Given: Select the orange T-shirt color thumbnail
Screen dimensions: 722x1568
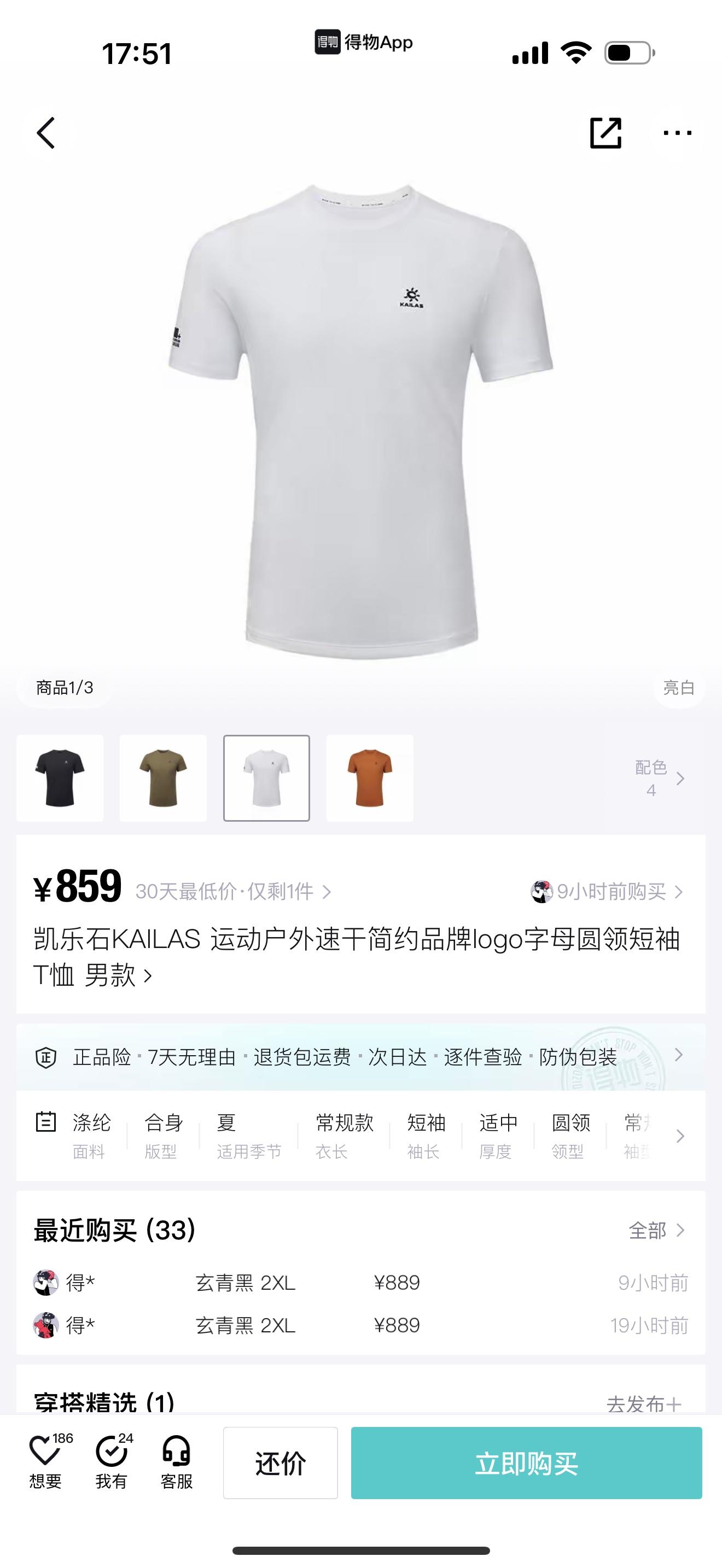Looking at the screenshot, I should click(x=370, y=778).
